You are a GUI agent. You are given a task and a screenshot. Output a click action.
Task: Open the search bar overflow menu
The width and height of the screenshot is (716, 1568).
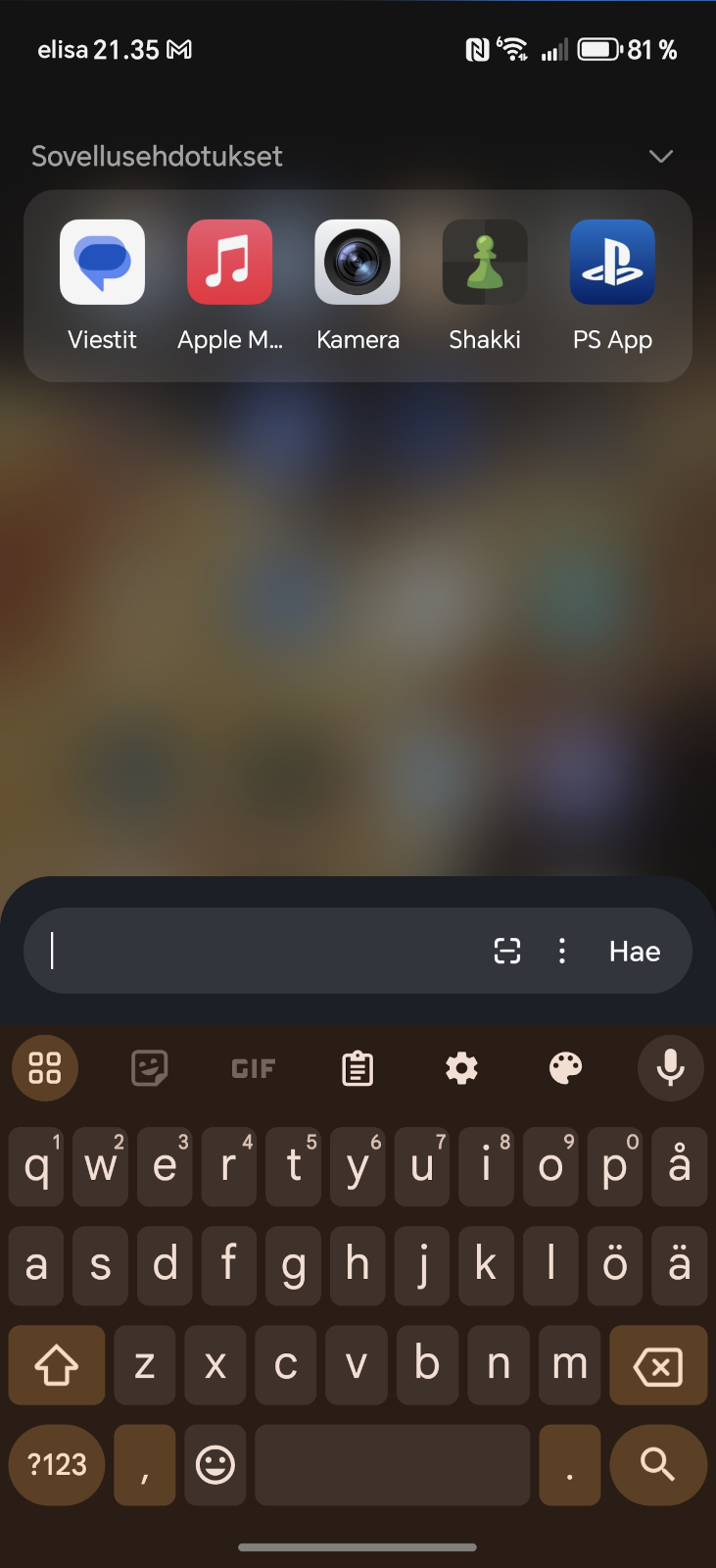(x=561, y=951)
